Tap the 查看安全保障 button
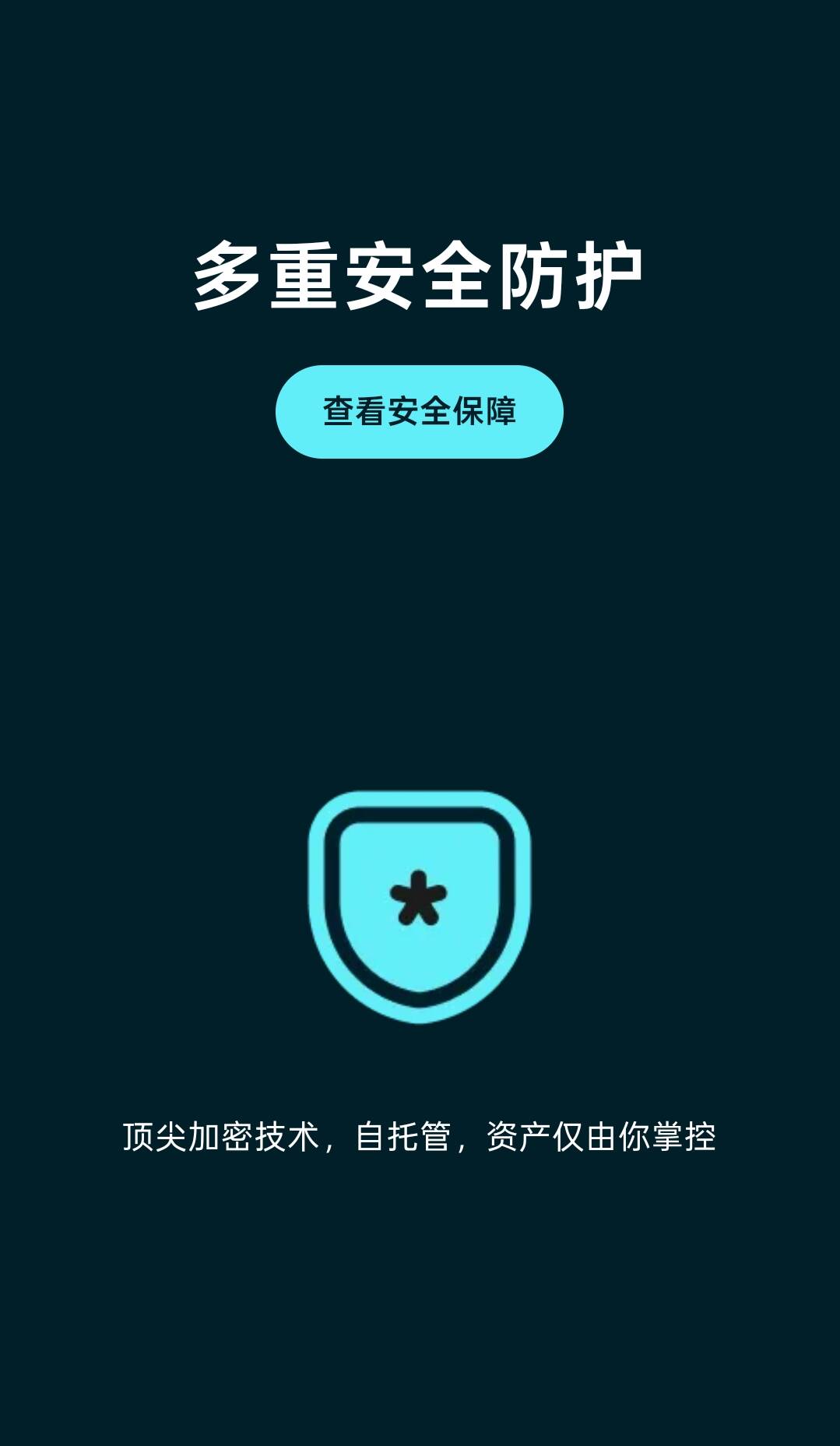 (419, 412)
